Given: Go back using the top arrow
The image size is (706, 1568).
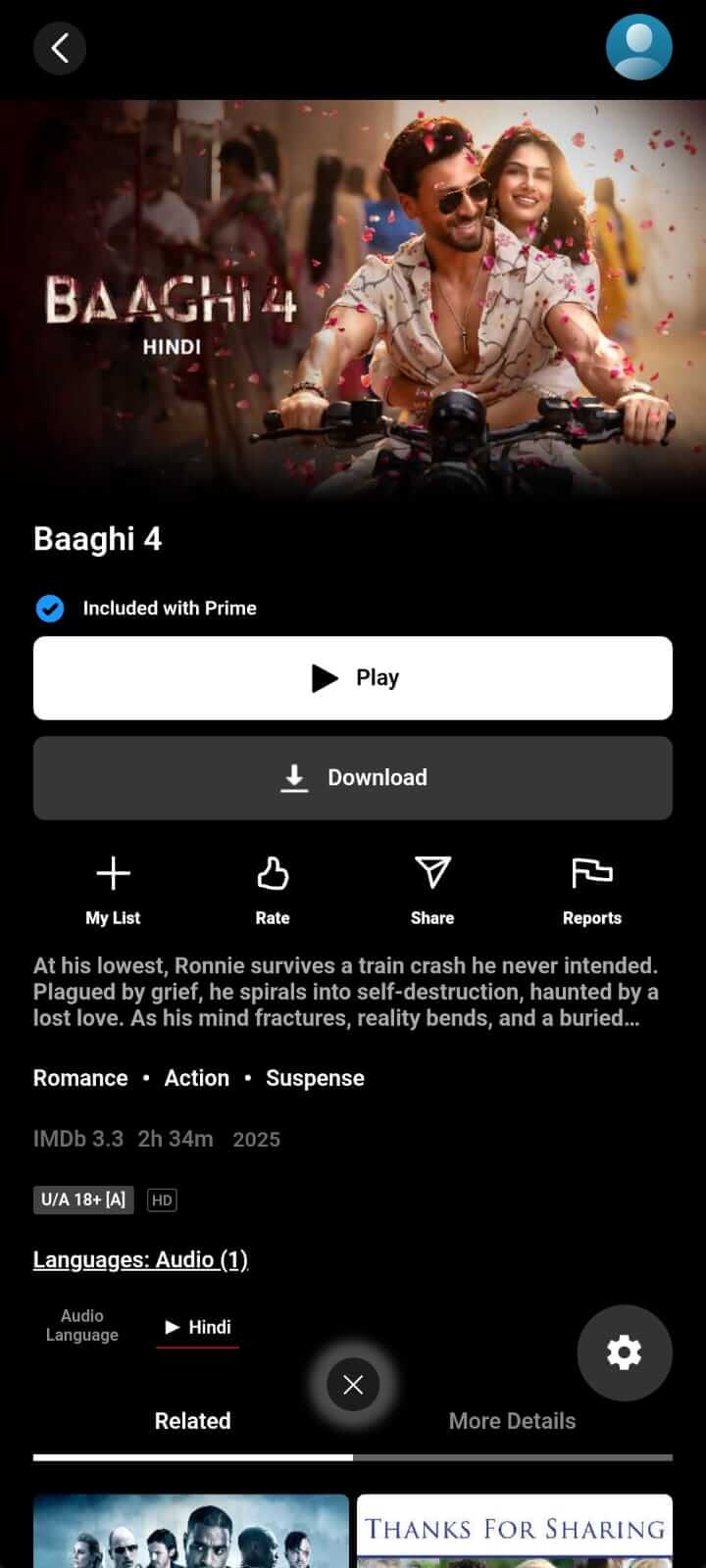Looking at the screenshot, I should pos(60,48).
